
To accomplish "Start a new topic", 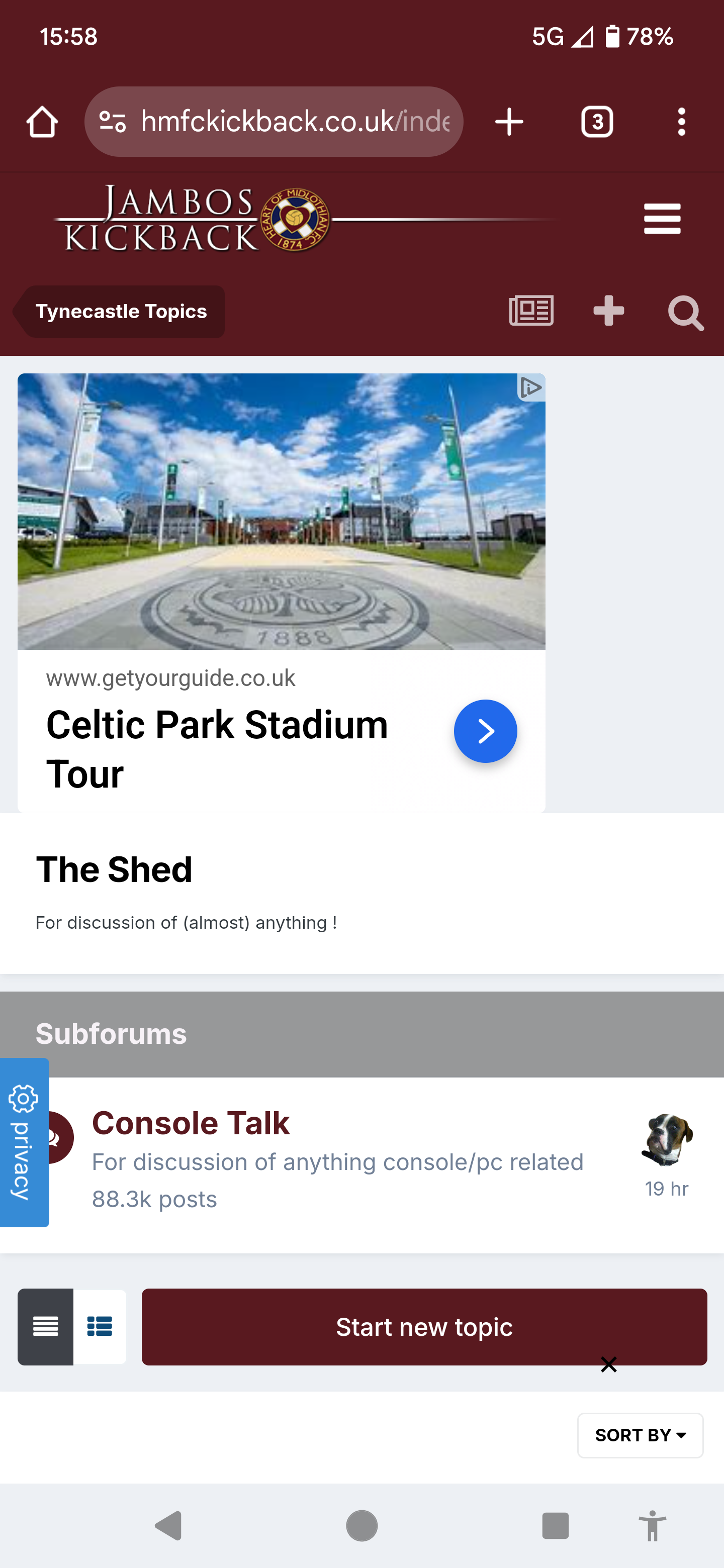I will 424,1326.
